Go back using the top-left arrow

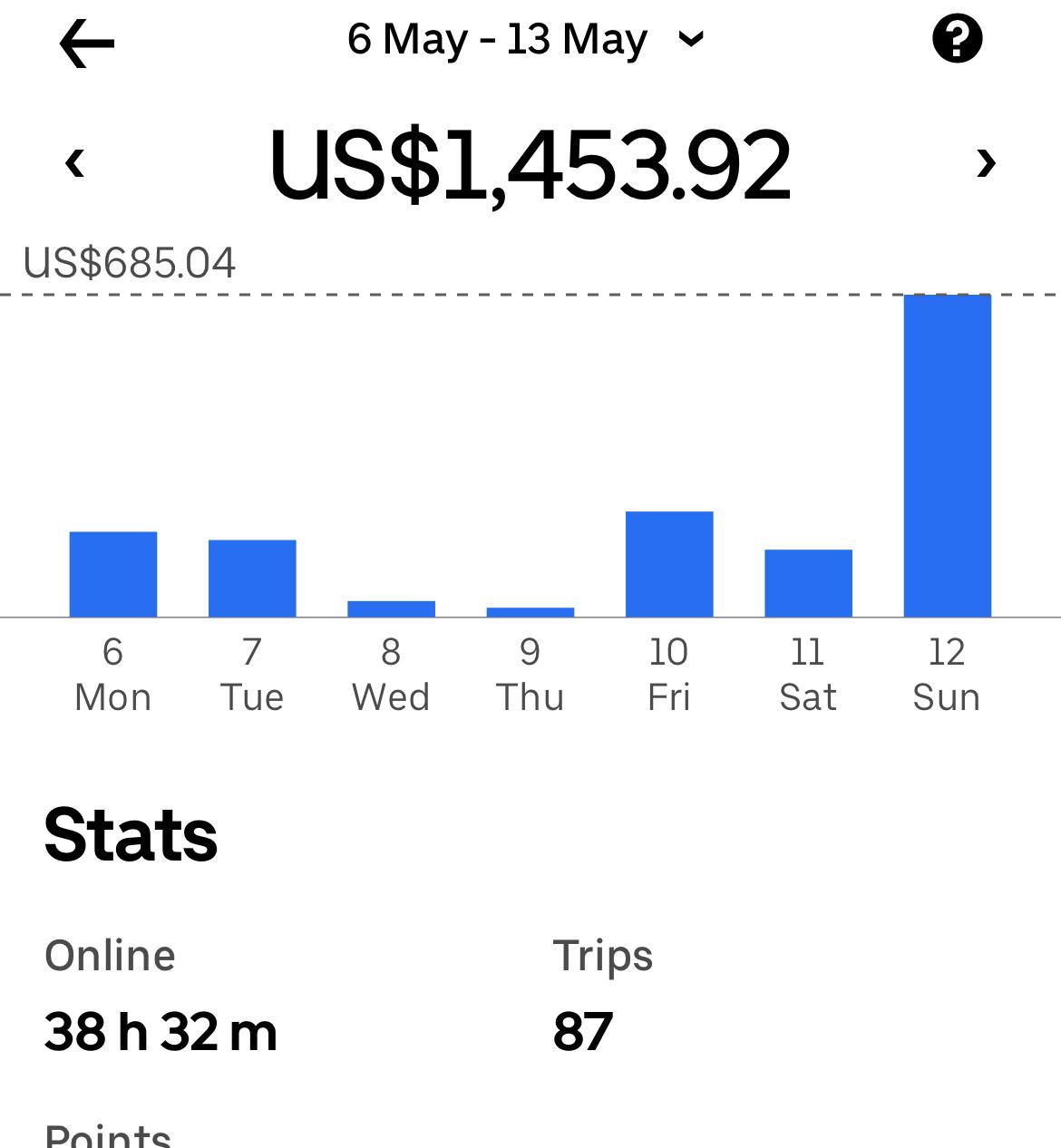click(x=87, y=43)
